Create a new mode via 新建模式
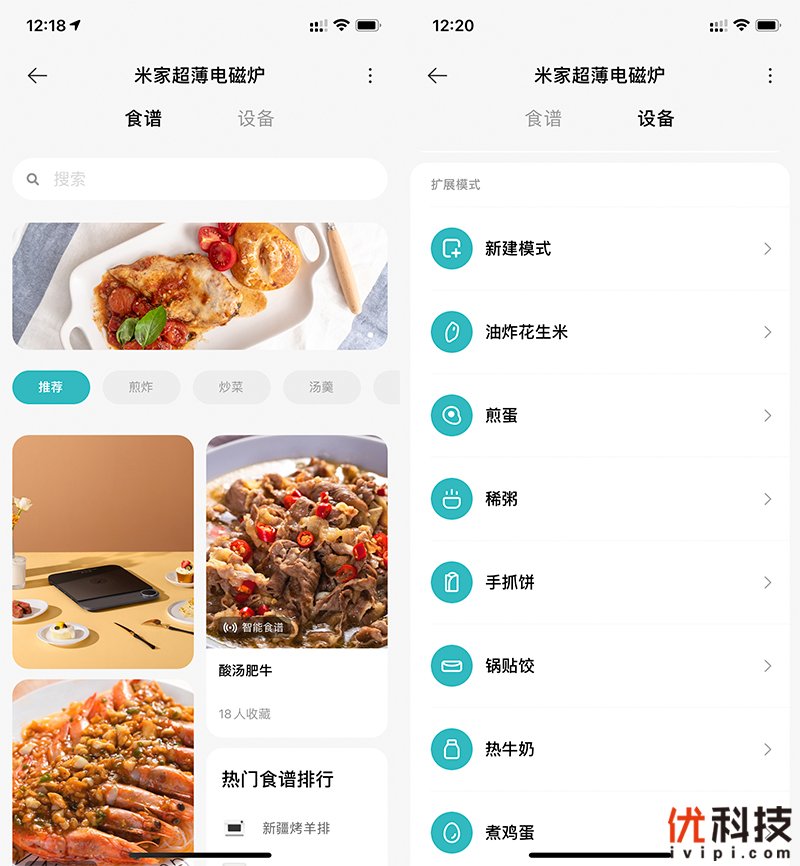The width and height of the screenshot is (800, 866). pos(600,248)
